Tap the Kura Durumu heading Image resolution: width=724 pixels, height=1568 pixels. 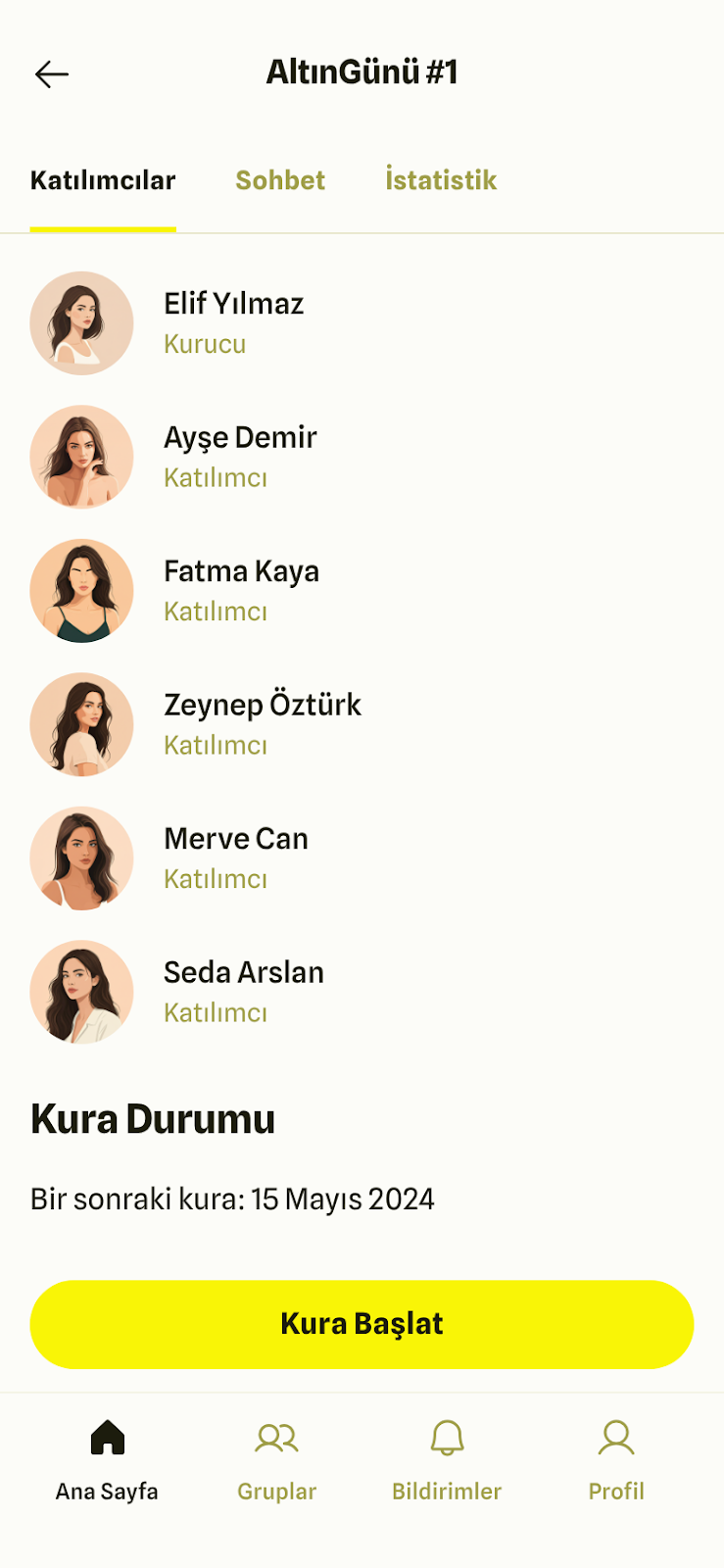coord(153,1118)
